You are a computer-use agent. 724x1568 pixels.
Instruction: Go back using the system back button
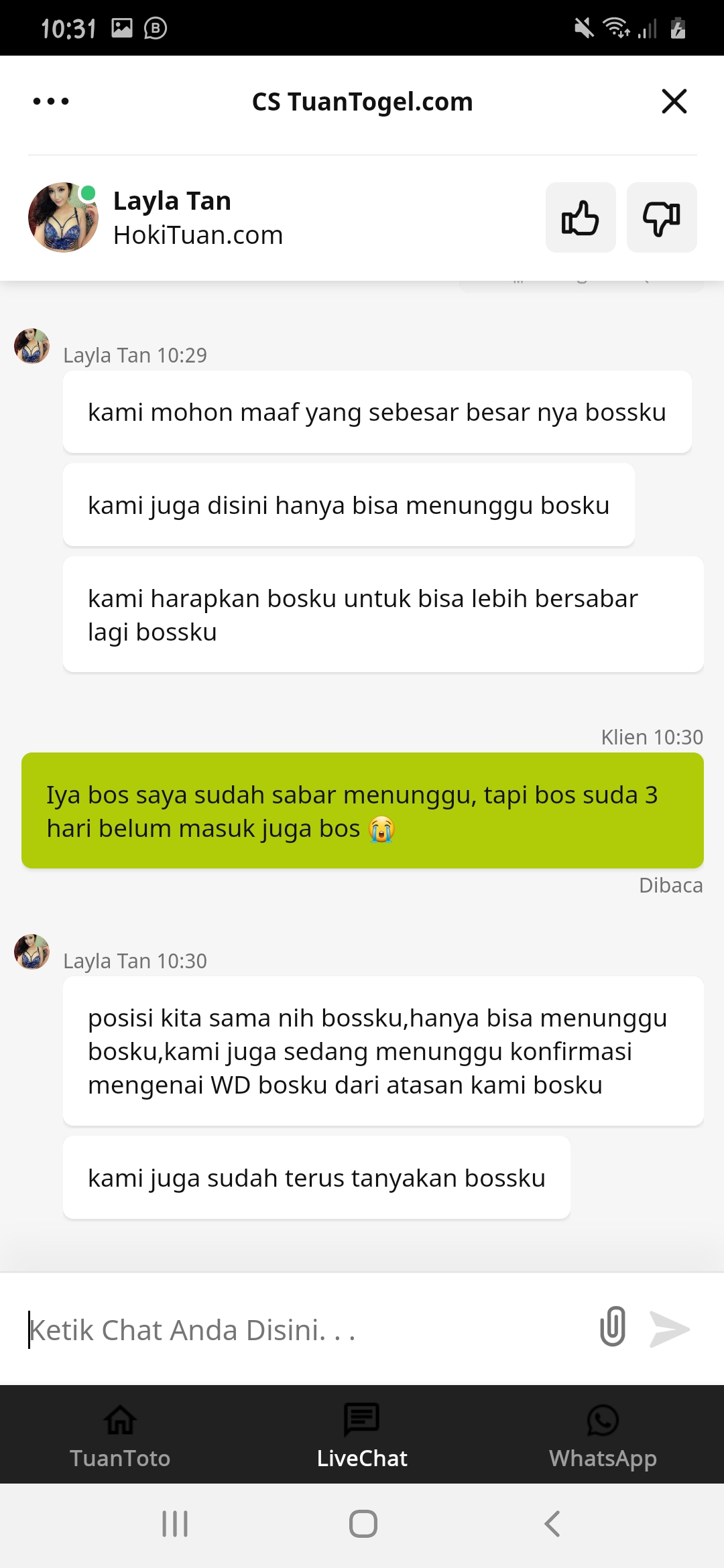pyautogui.click(x=552, y=1524)
